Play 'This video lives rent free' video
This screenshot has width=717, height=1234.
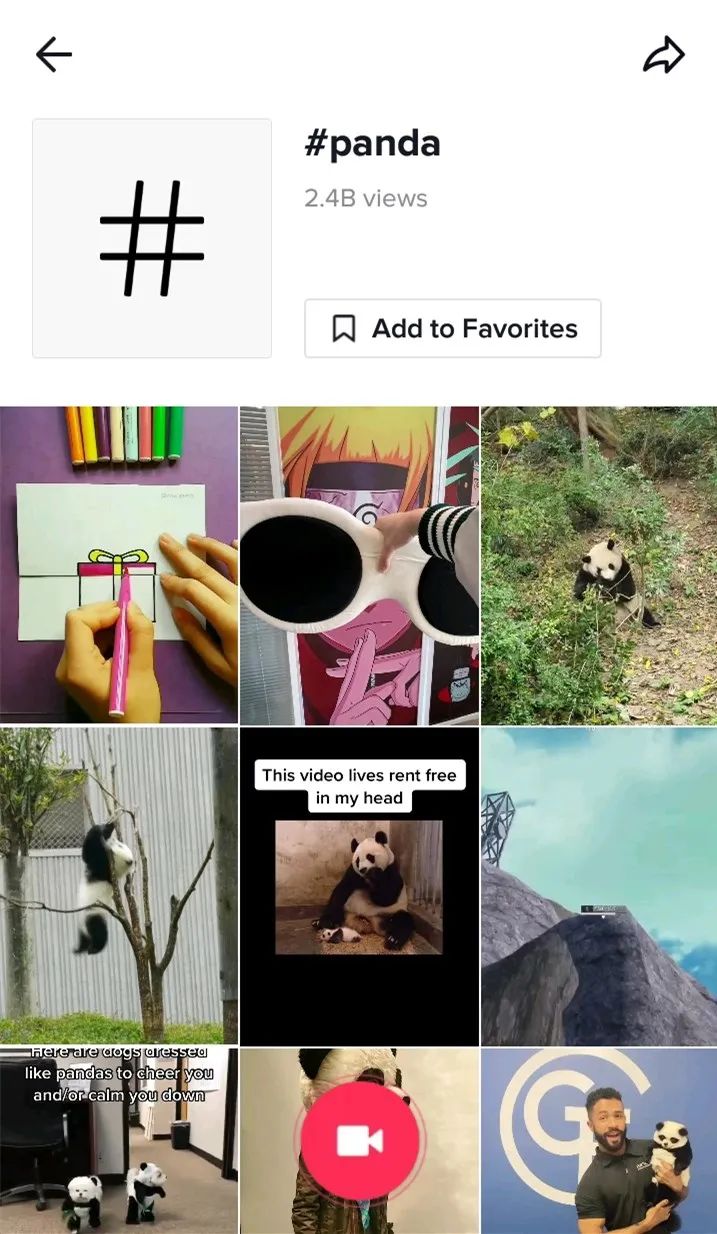(359, 885)
